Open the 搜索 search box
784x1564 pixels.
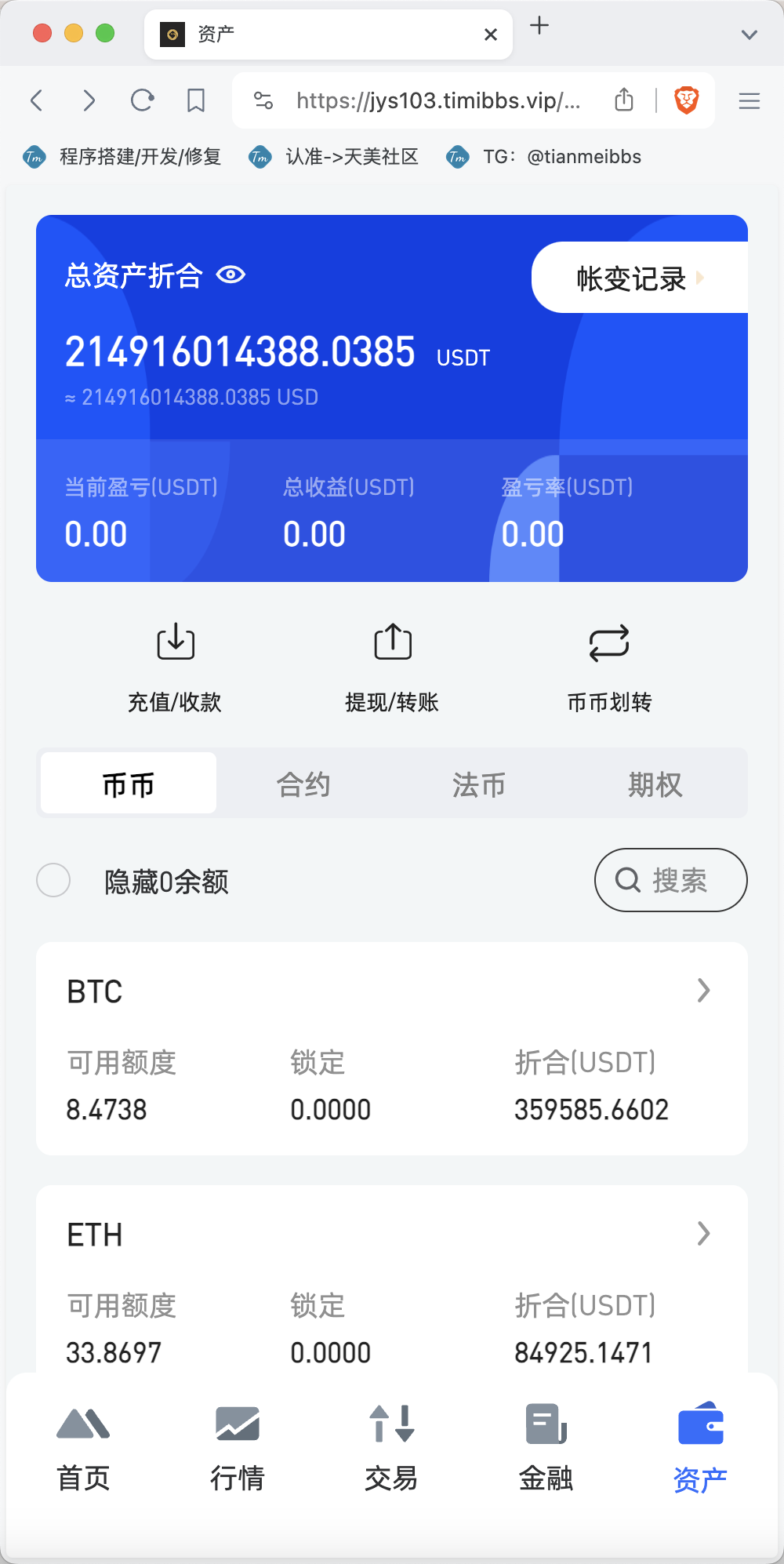pos(671,880)
